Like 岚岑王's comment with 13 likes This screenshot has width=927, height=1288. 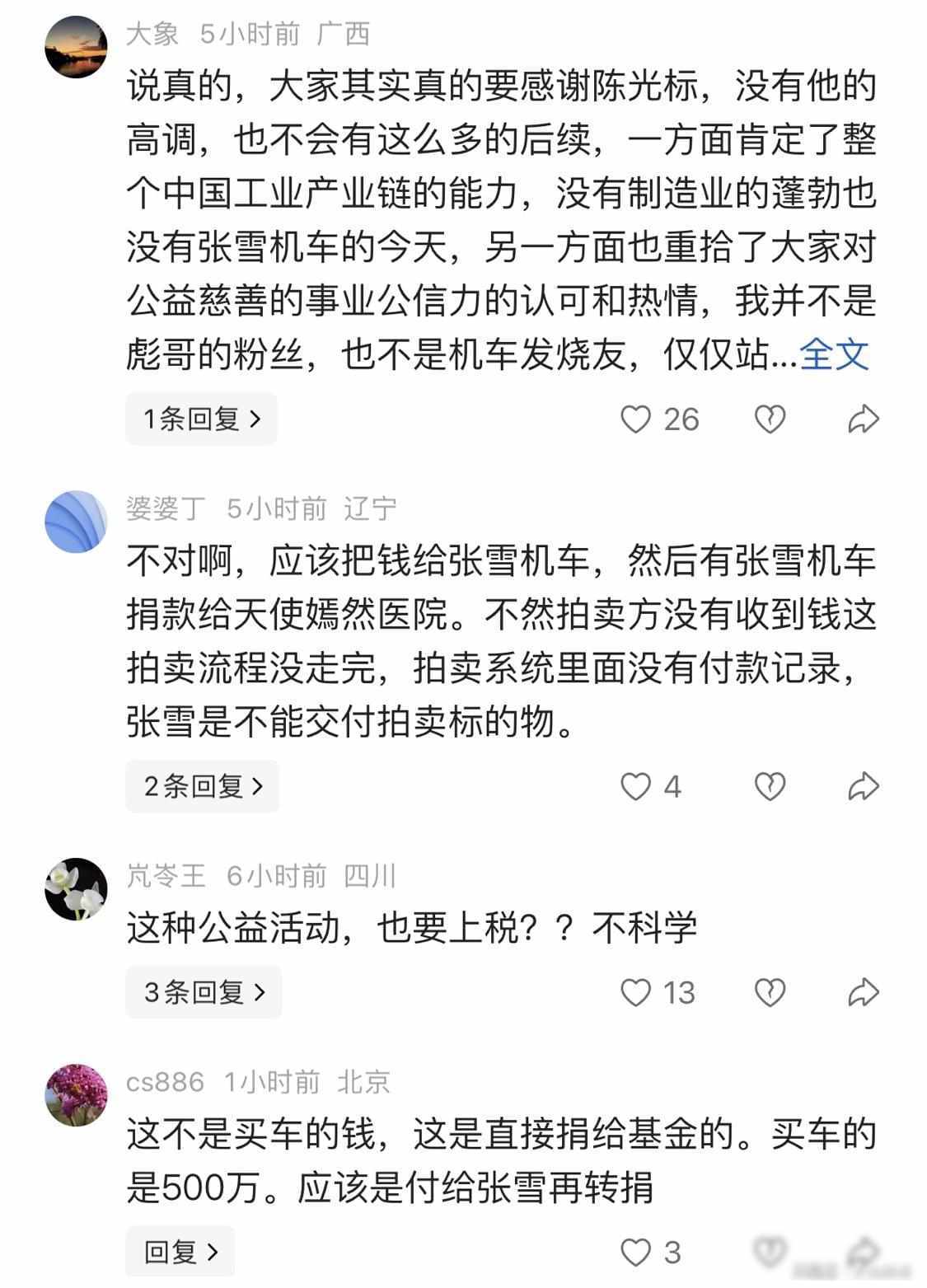(635, 992)
